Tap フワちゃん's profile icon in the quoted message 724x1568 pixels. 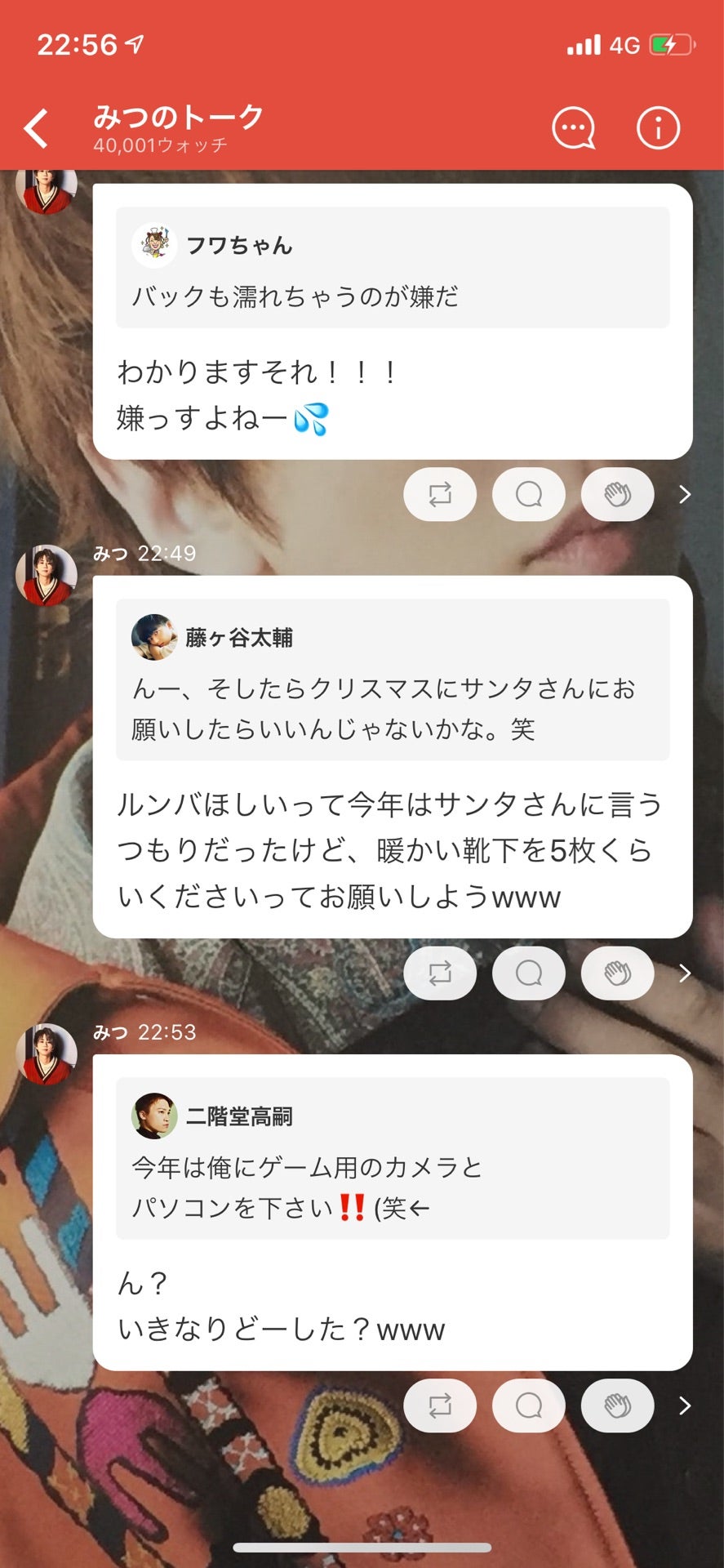coord(154,244)
